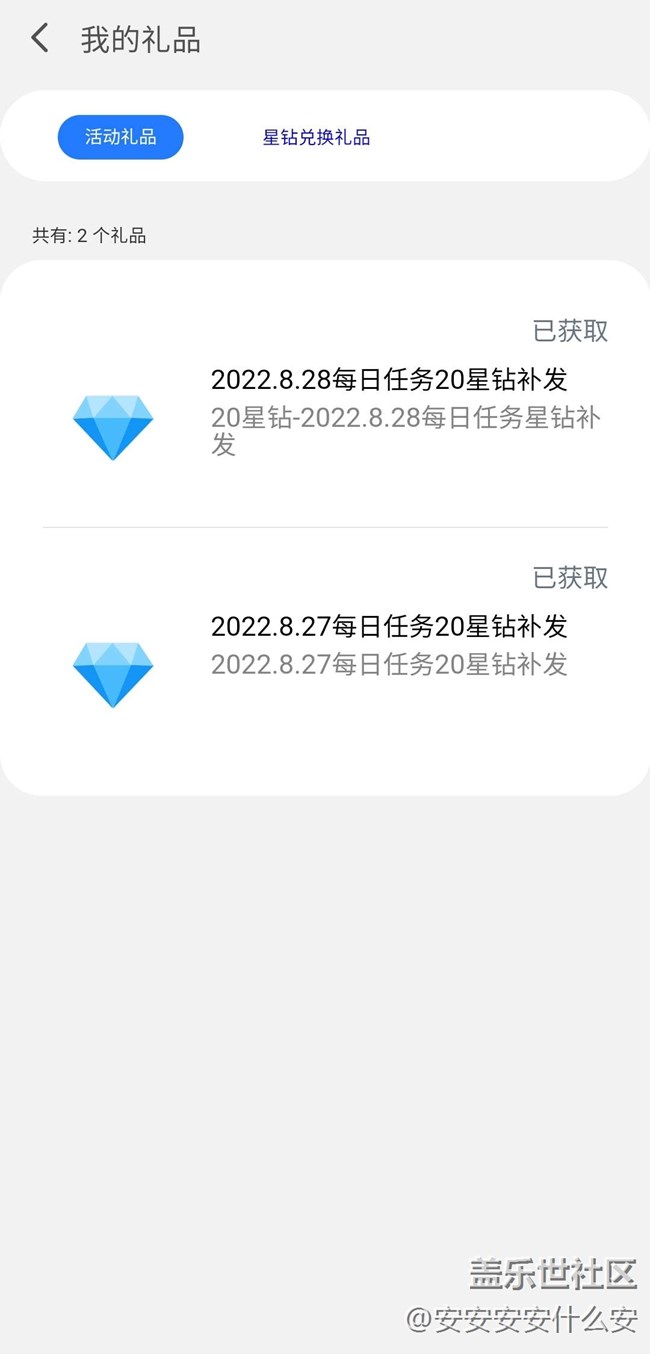This screenshot has width=650, height=1354.
Task: Switch to the 星钻兑换礼品 tab
Action: click(316, 137)
